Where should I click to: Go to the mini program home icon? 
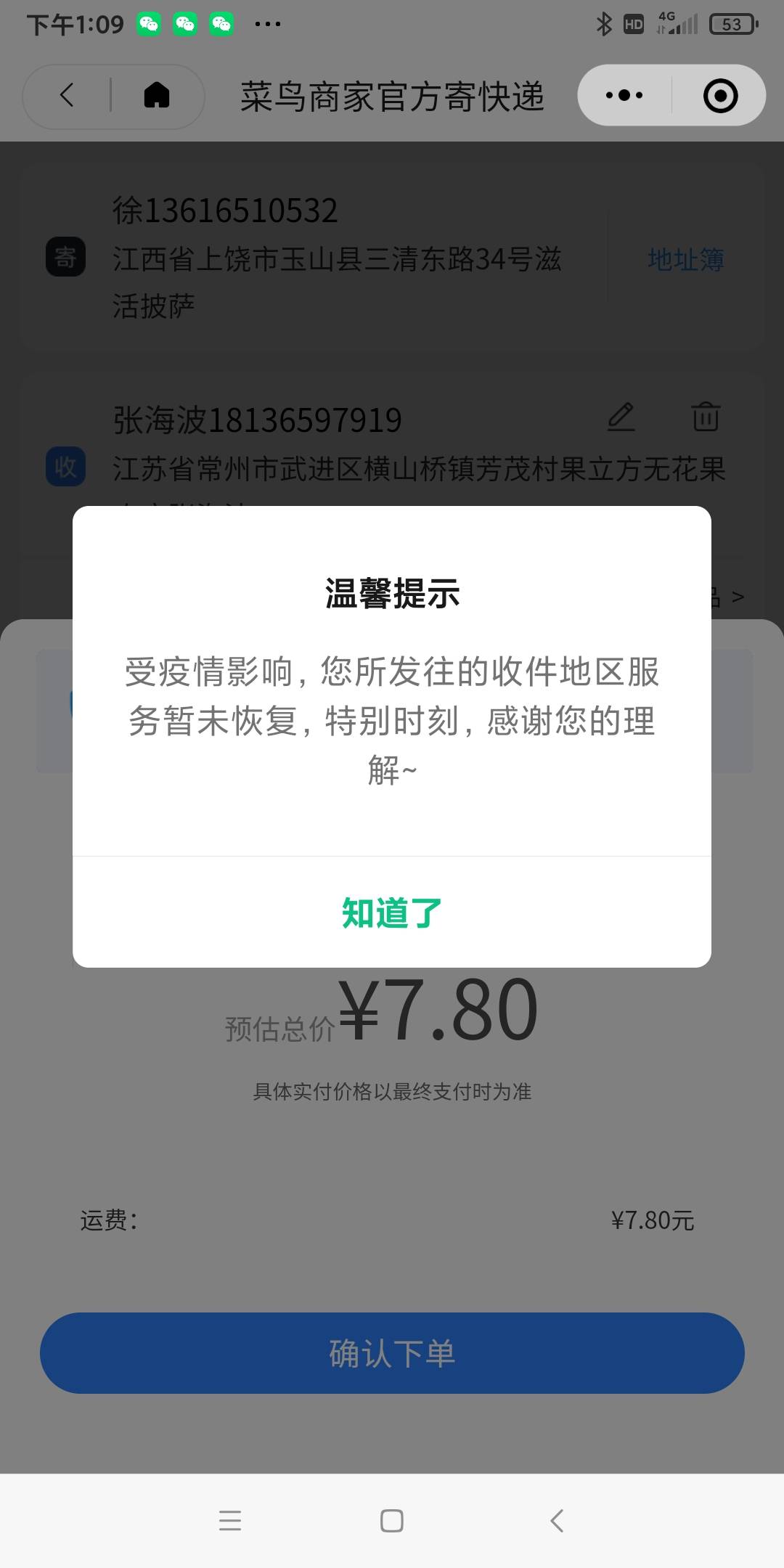click(x=157, y=95)
